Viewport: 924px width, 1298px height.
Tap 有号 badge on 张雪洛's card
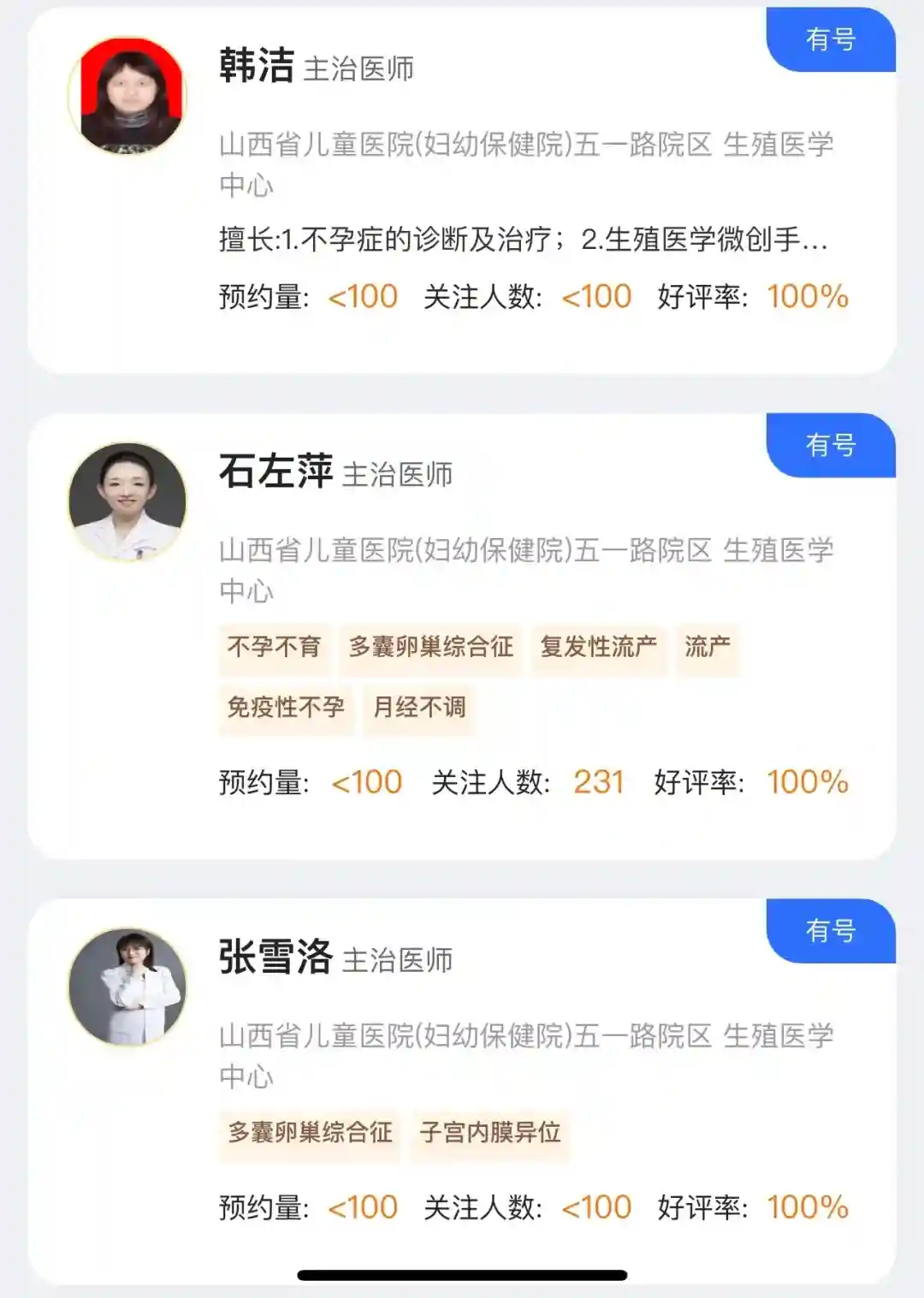click(x=830, y=931)
